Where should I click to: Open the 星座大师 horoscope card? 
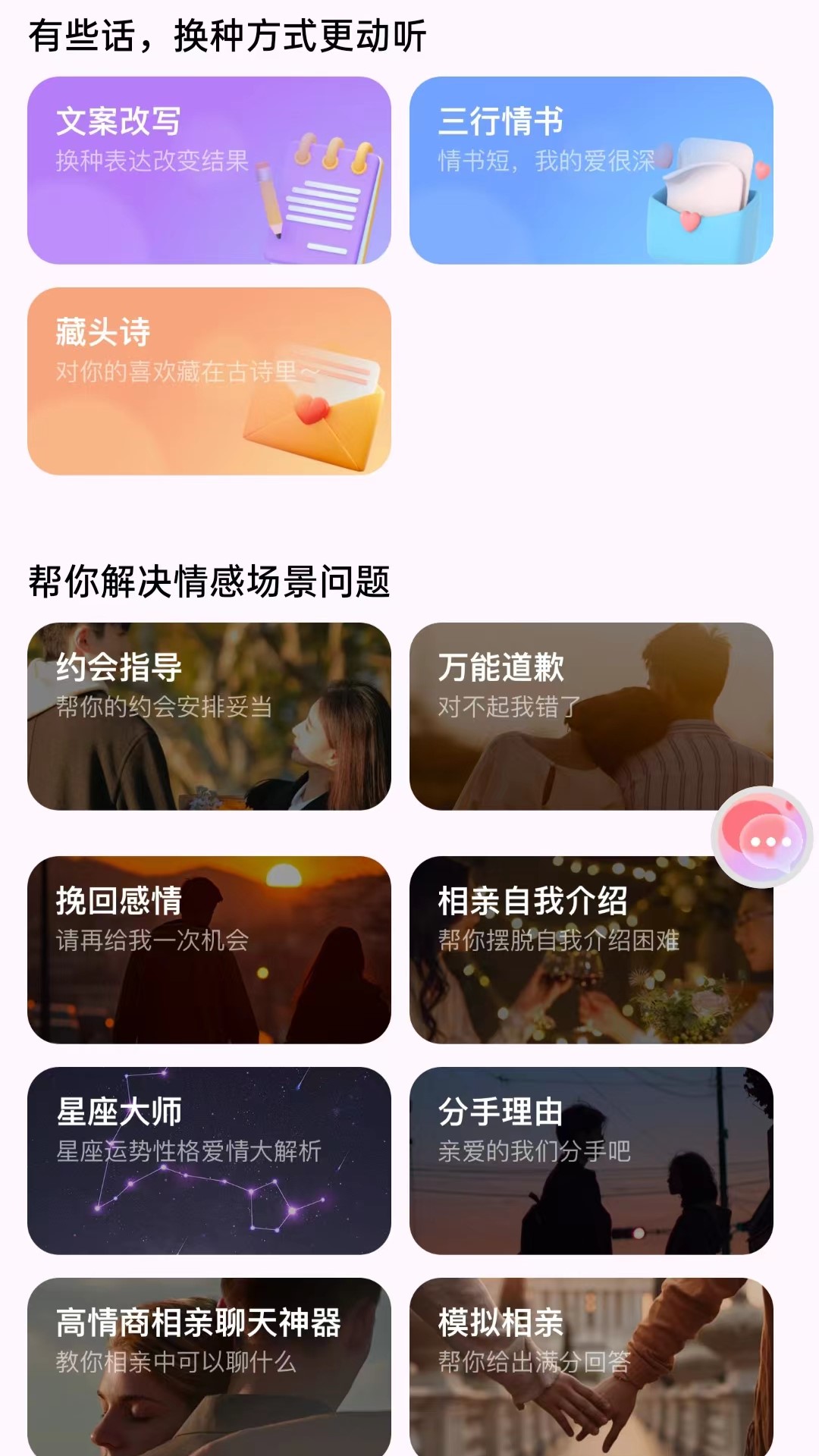point(209,1160)
